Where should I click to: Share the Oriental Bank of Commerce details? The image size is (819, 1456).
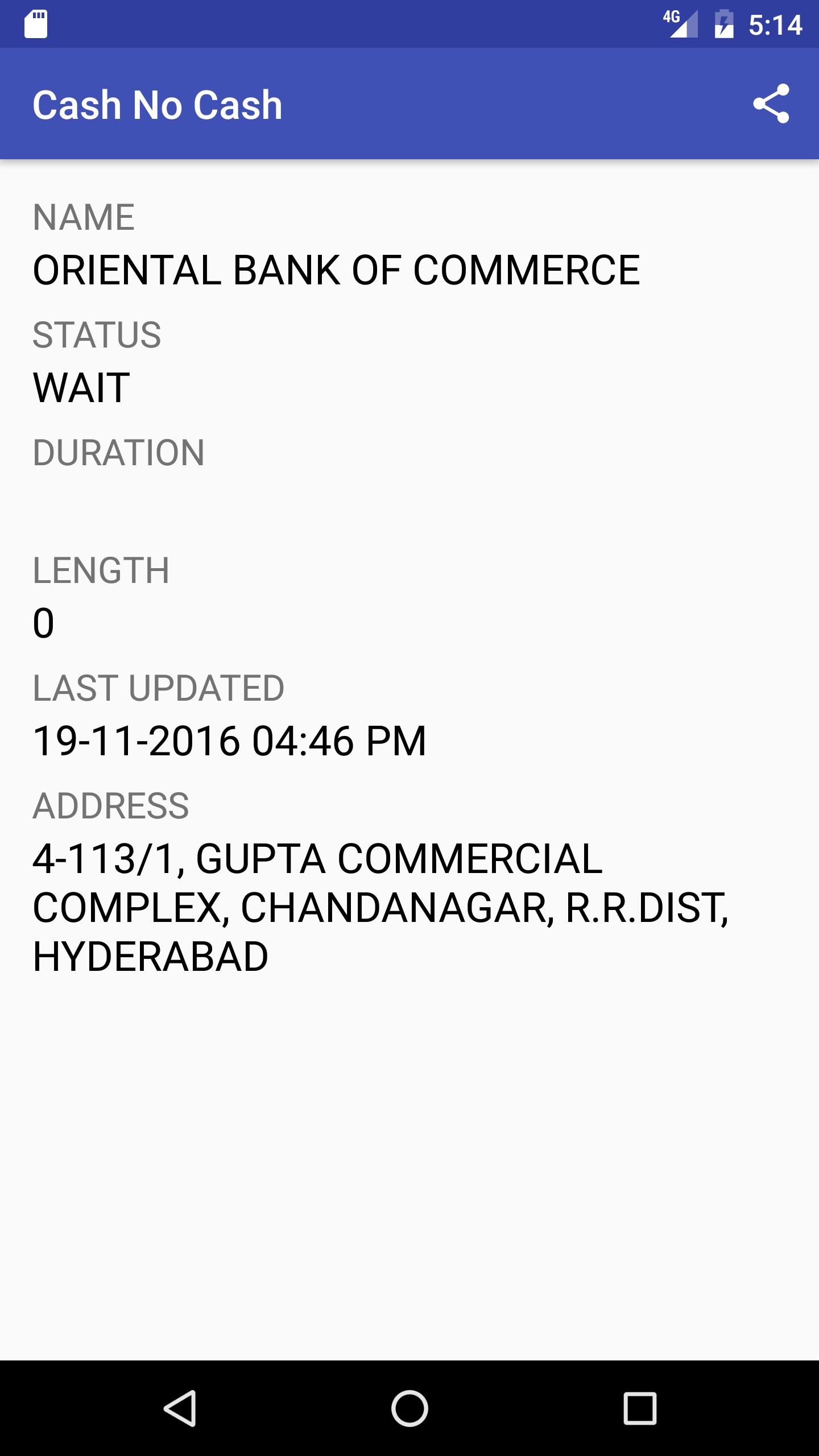tap(771, 104)
